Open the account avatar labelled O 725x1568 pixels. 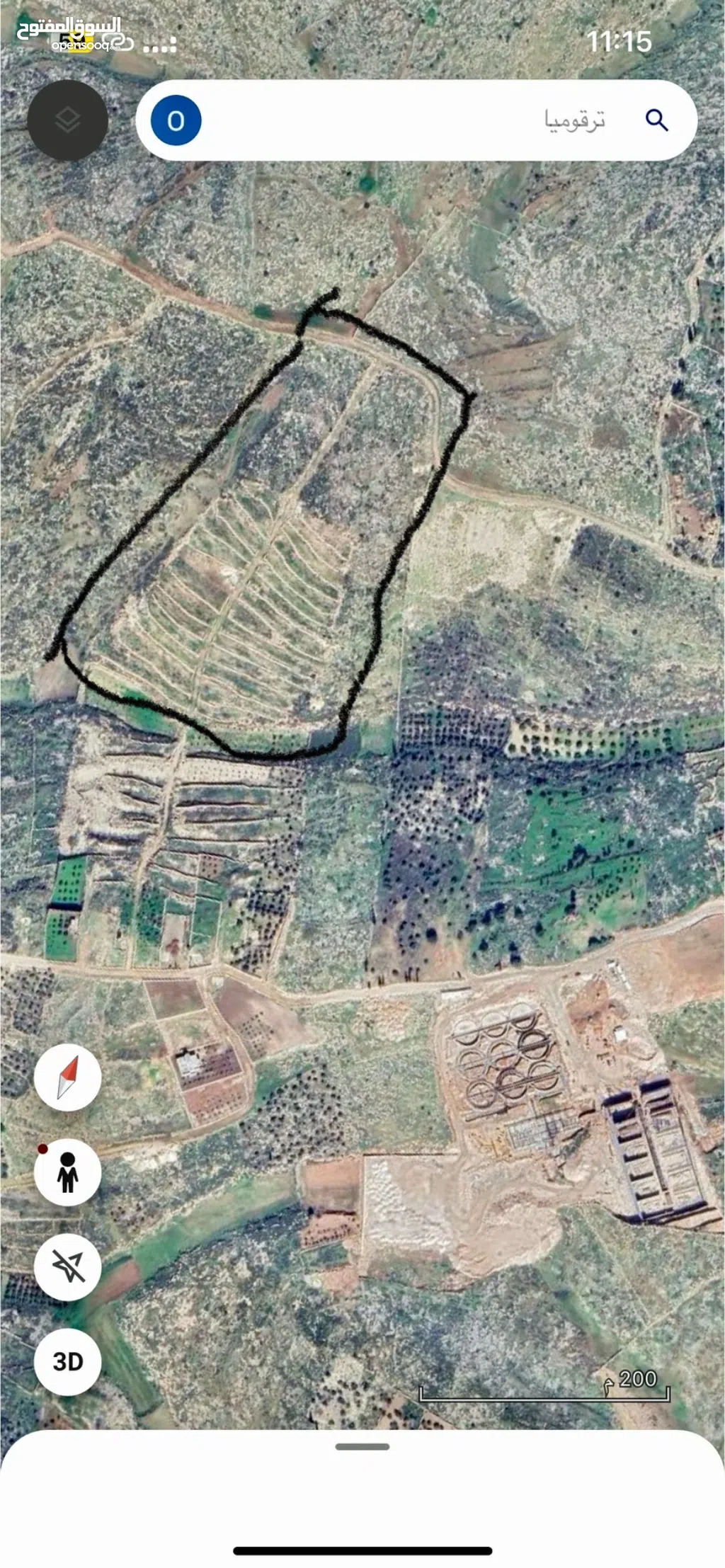pos(176,120)
